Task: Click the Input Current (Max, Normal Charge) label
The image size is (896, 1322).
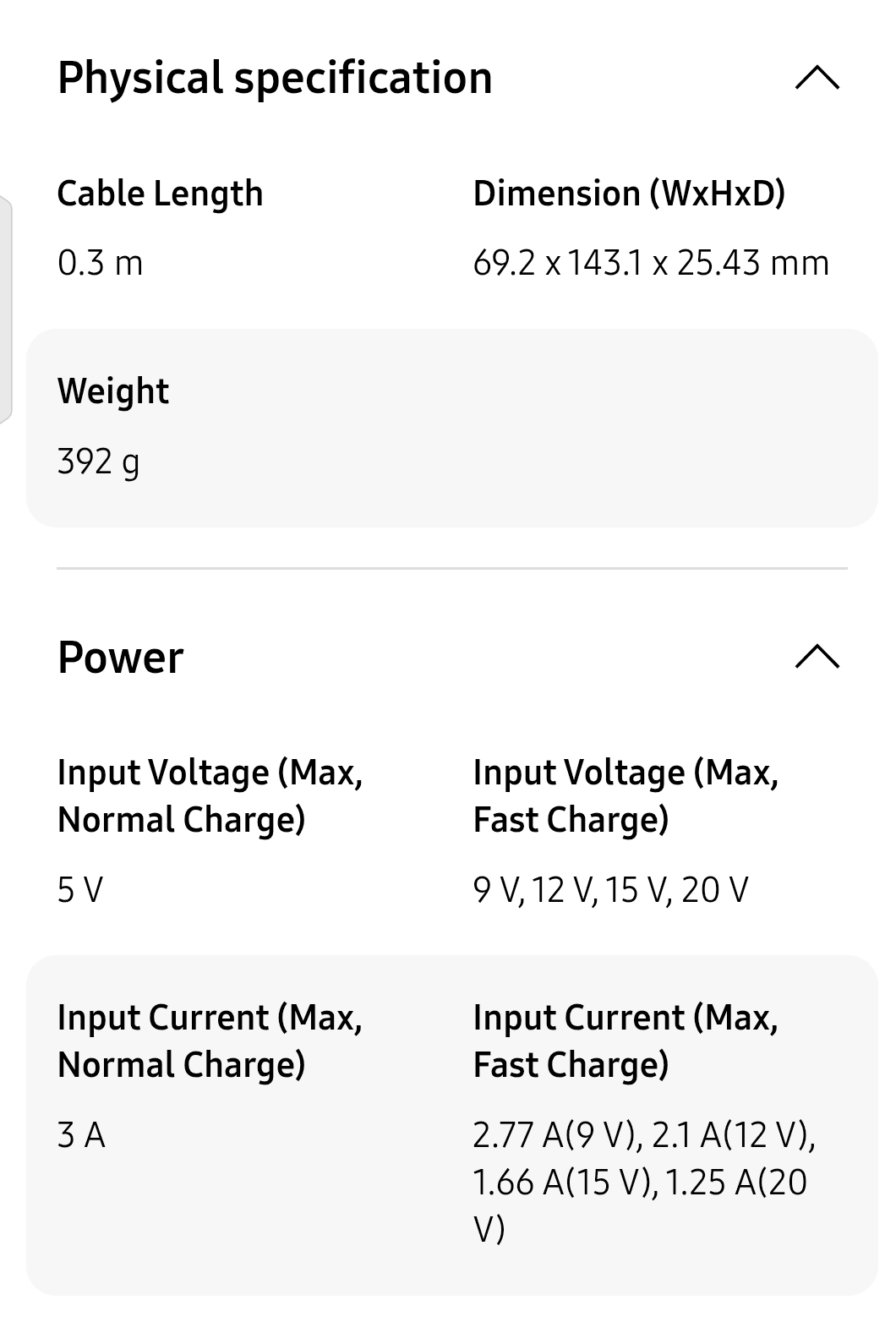Action: pyautogui.click(x=210, y=1041)
